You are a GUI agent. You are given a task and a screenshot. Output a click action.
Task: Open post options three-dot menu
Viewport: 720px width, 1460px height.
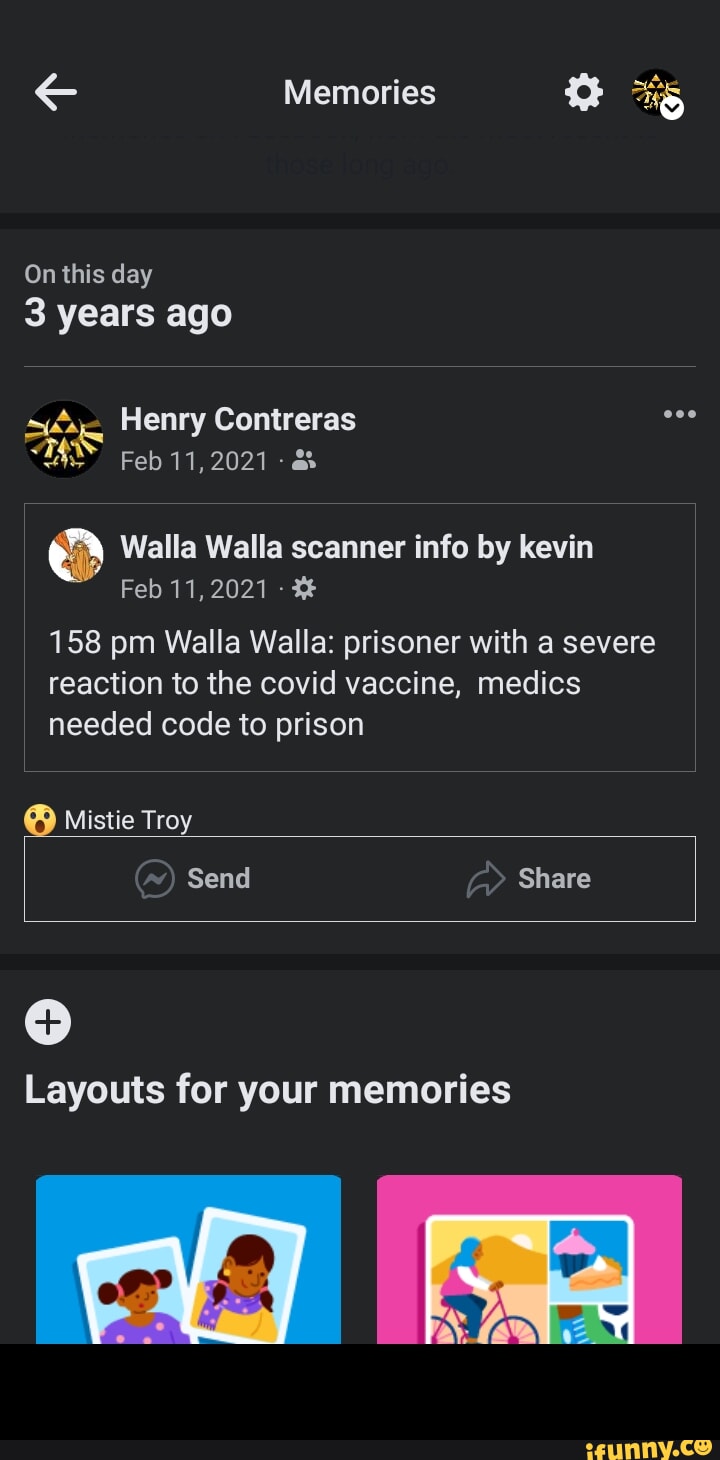[679, 414]
